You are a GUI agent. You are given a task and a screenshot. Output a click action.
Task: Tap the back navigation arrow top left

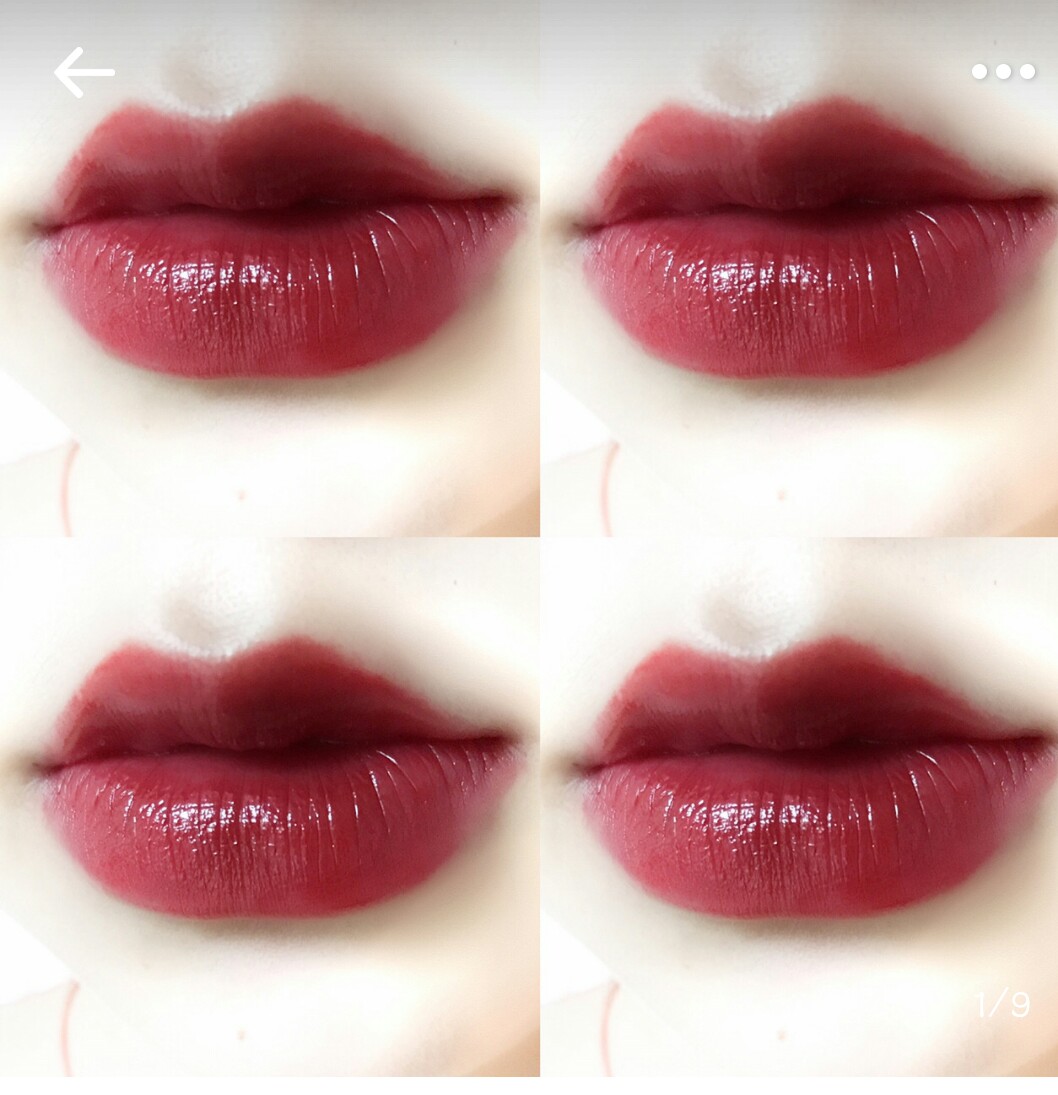tap(85, 71)
